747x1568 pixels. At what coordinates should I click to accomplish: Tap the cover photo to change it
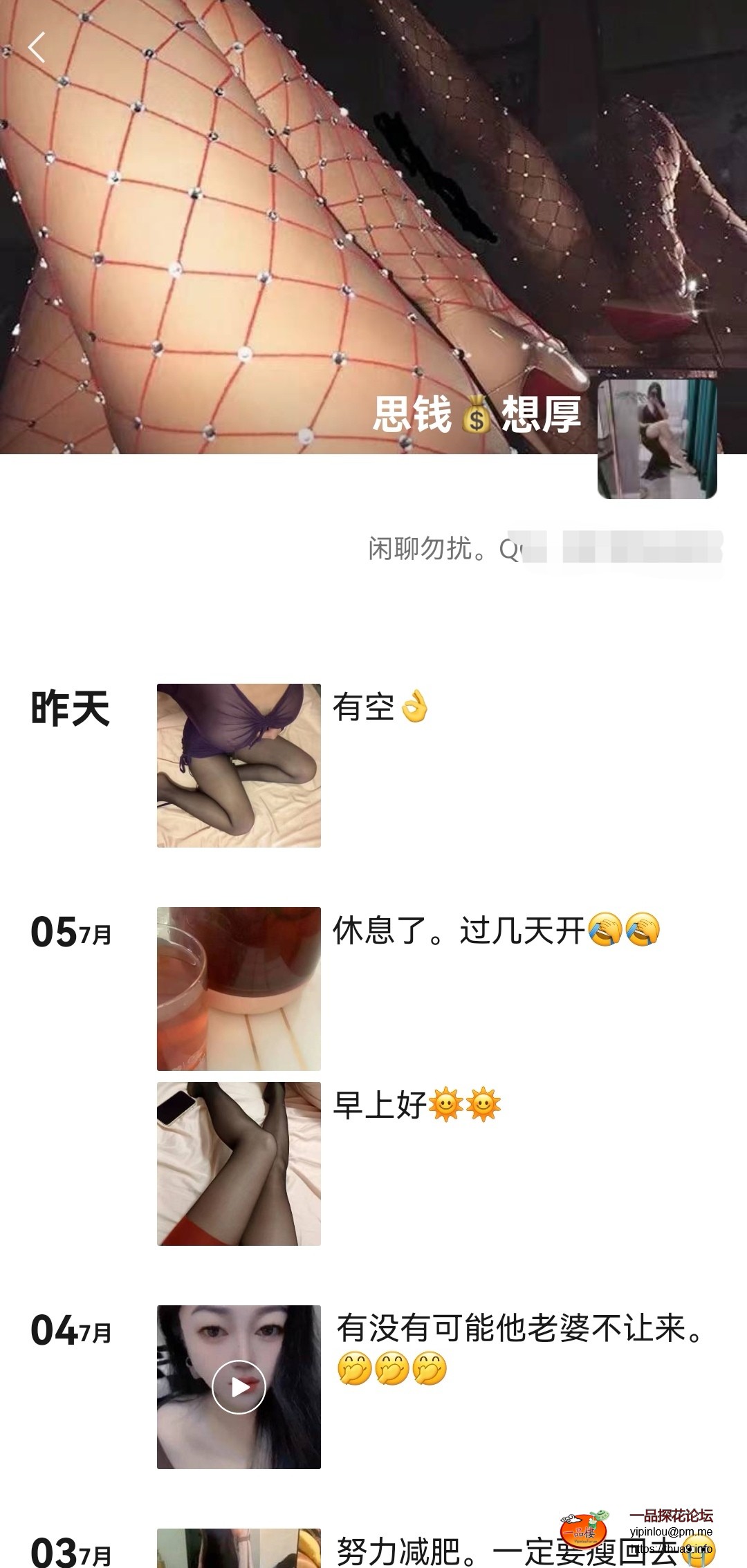277,207
